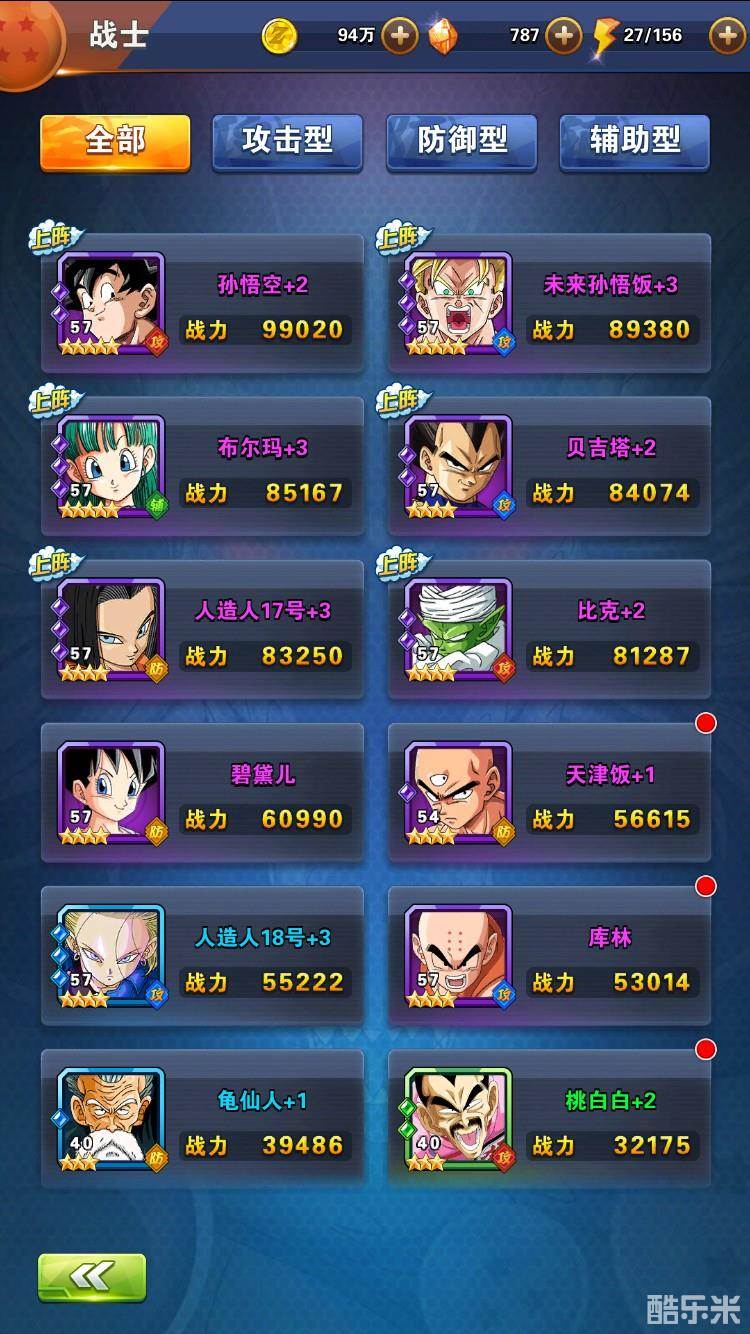The width and height of the screenshot is (750, 1334).
Task: Switch to the 攻击型 tab
Action: point(287,141)
